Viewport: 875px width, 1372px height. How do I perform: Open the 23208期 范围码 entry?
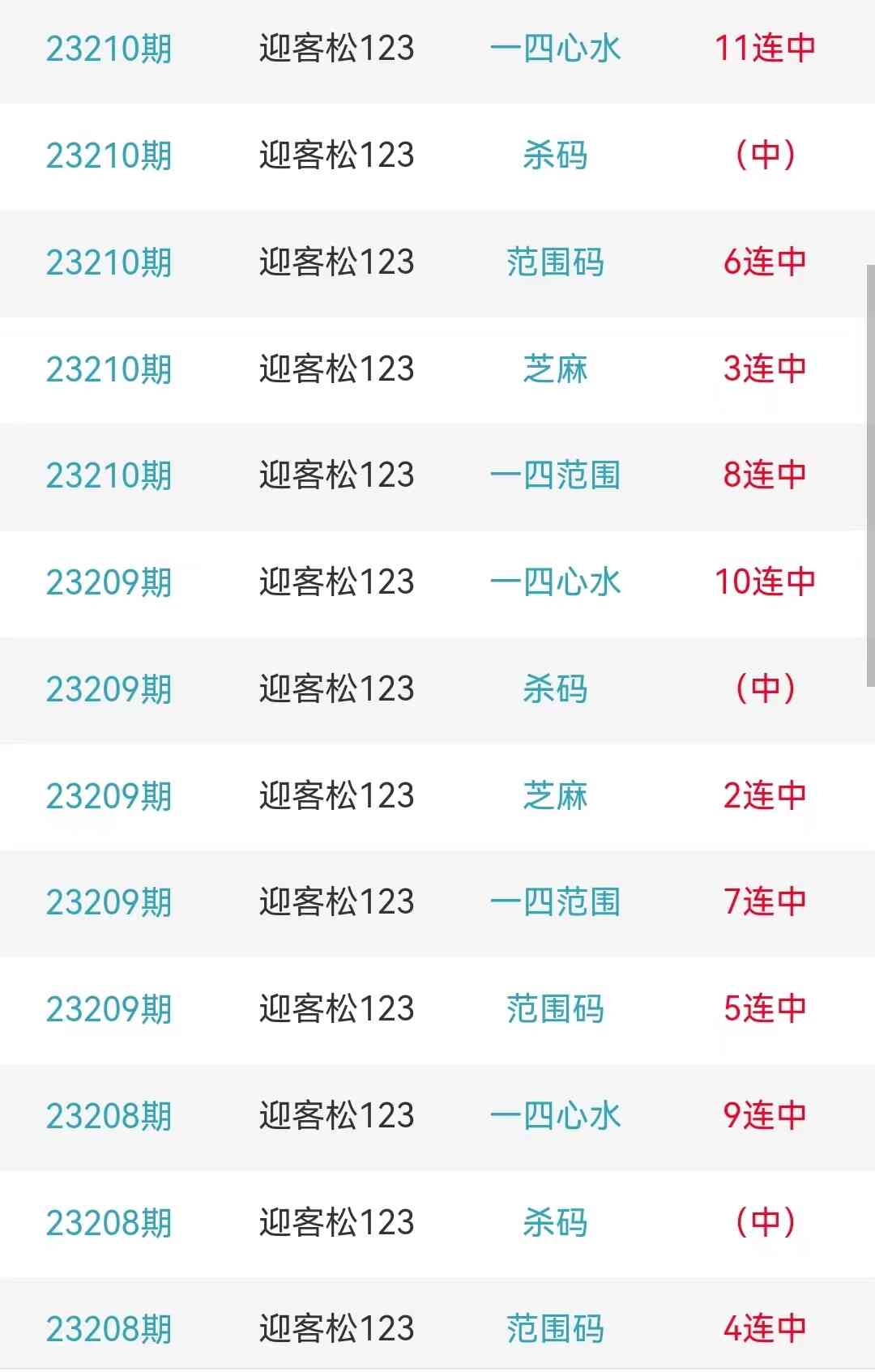pos(555,1329)
